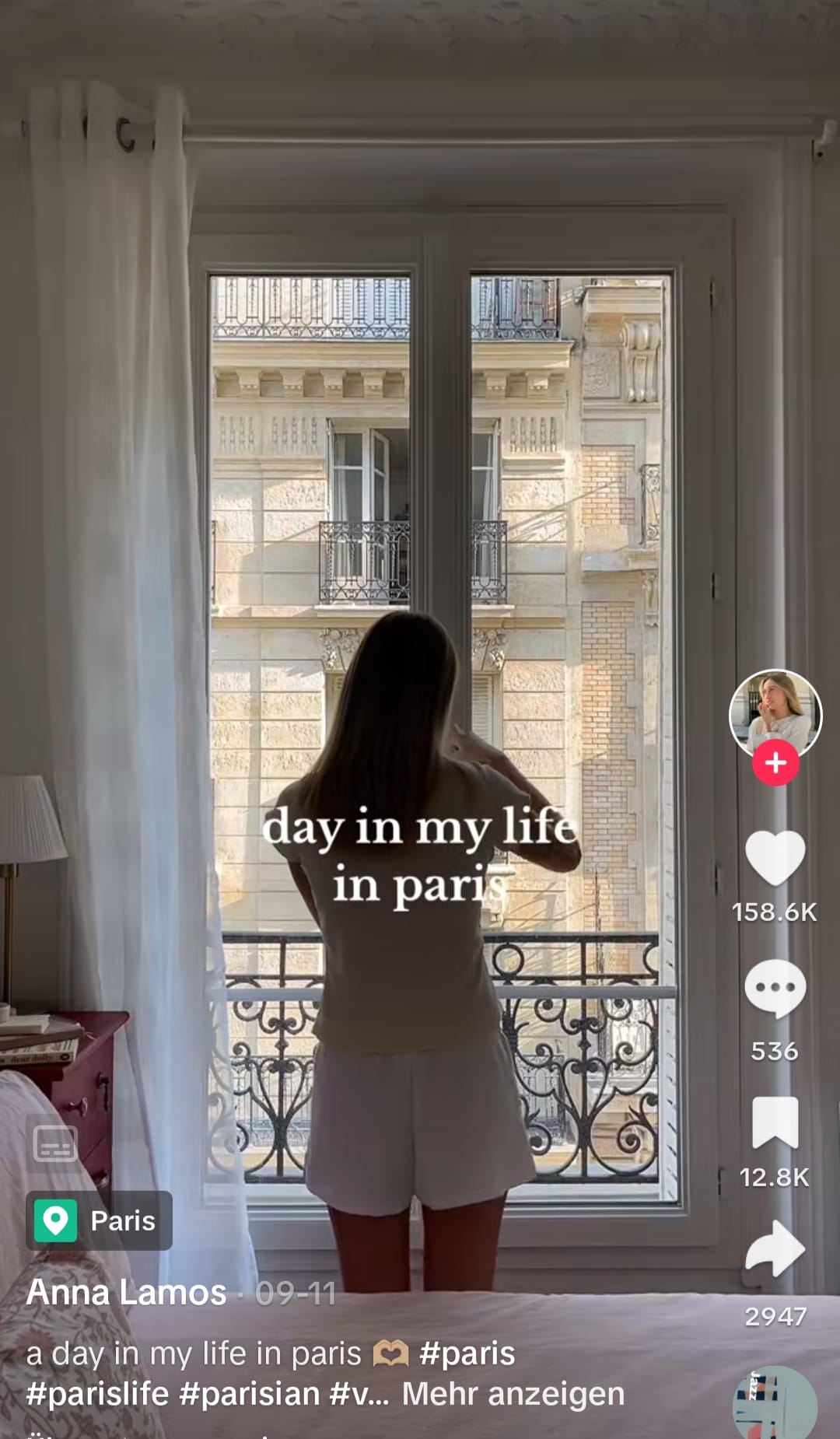Click the location pin inside the Paris label
This screenshot has width=840, height=1439.
55,1221
